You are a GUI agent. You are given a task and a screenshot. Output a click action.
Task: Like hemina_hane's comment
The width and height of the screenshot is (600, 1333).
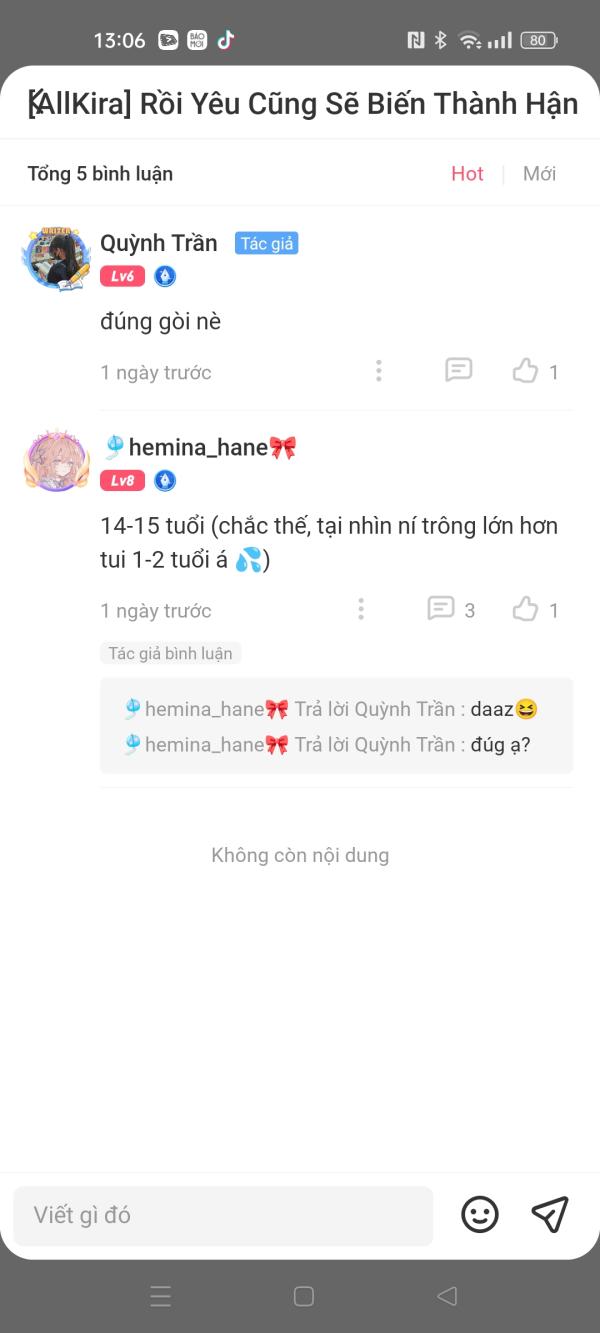(535, 609)
